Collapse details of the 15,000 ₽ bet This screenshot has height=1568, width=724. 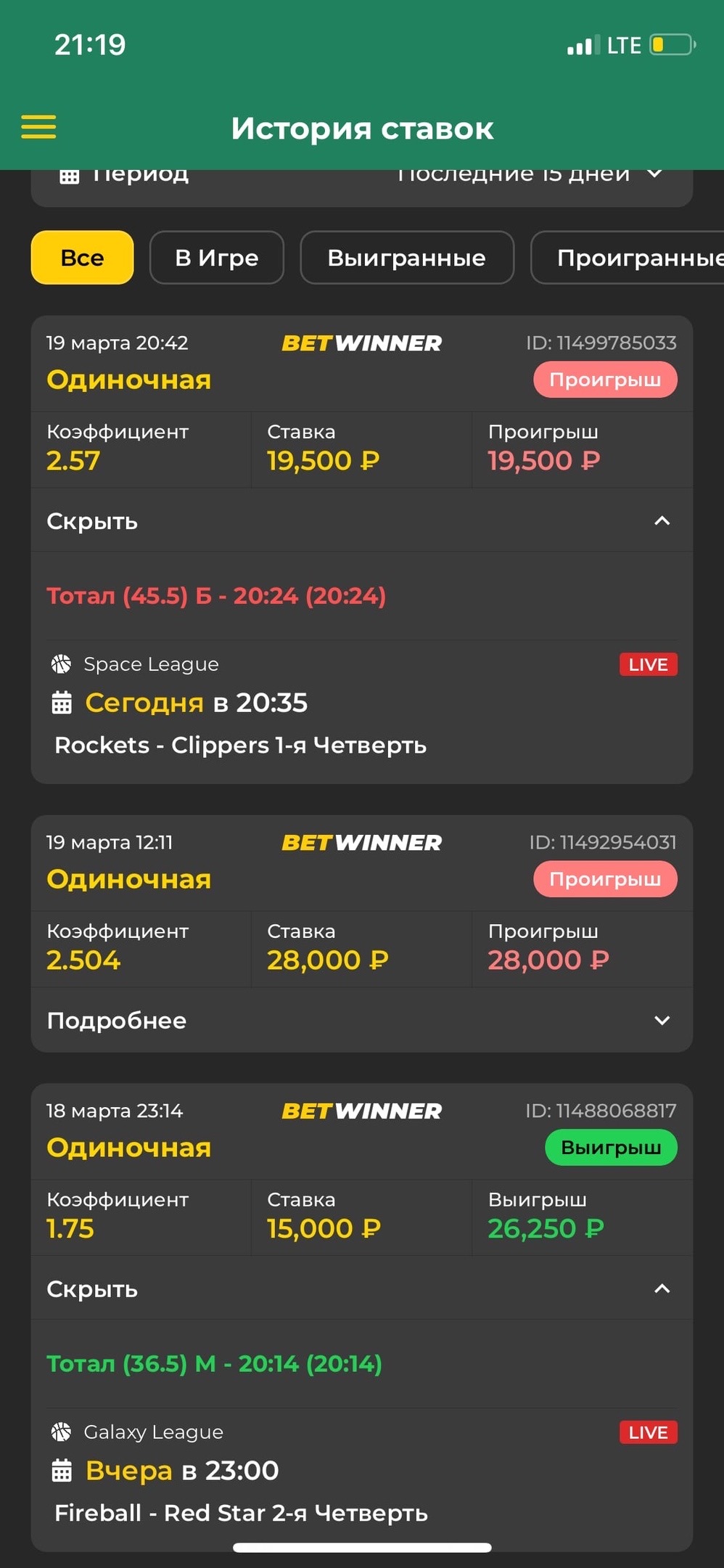[x=361, y=1289]
